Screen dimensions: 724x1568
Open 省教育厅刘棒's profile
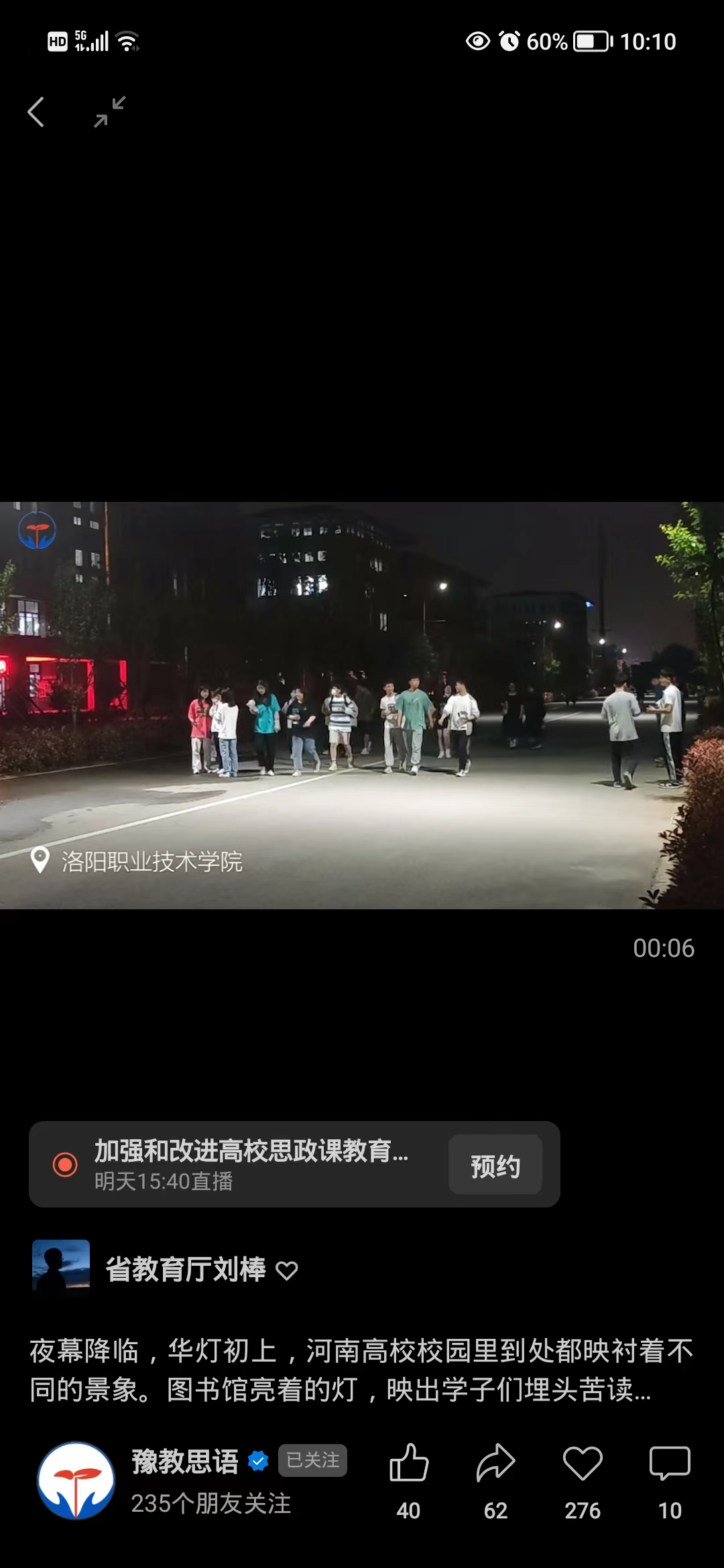click(184, 1269)
